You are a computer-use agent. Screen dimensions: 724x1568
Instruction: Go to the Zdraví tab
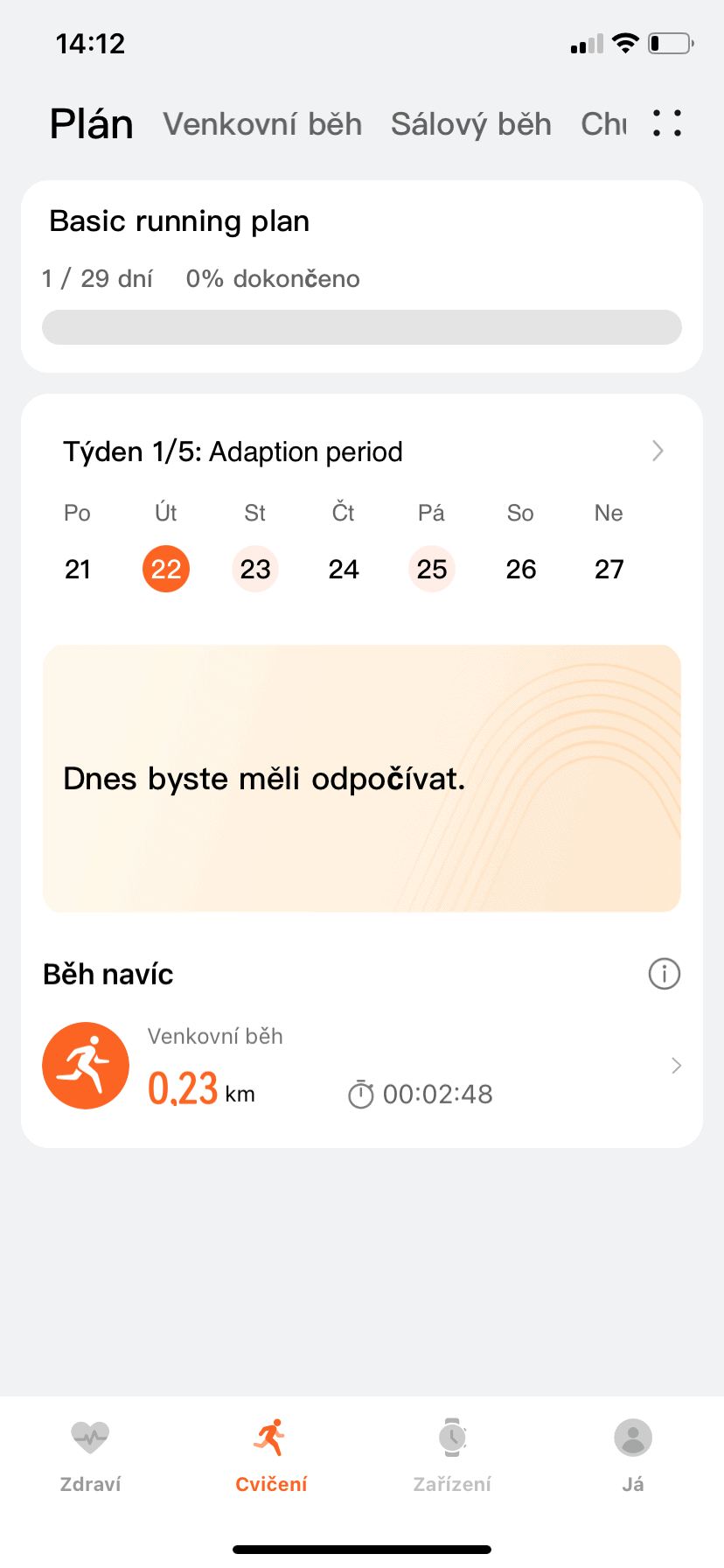[x=90, y=1455]
